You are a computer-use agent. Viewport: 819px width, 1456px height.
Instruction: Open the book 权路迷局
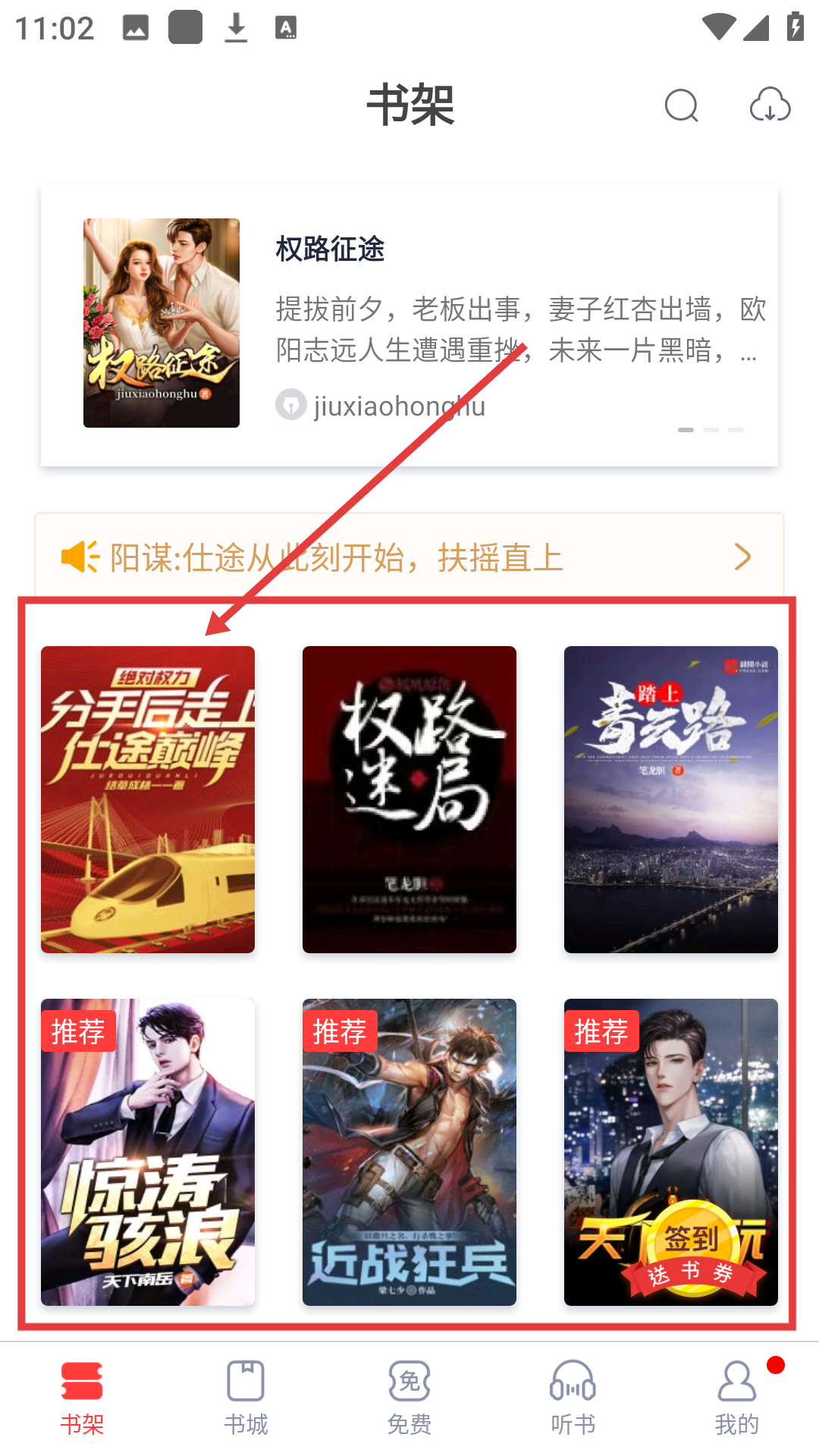pyautogui.click(x=409, y=799)
